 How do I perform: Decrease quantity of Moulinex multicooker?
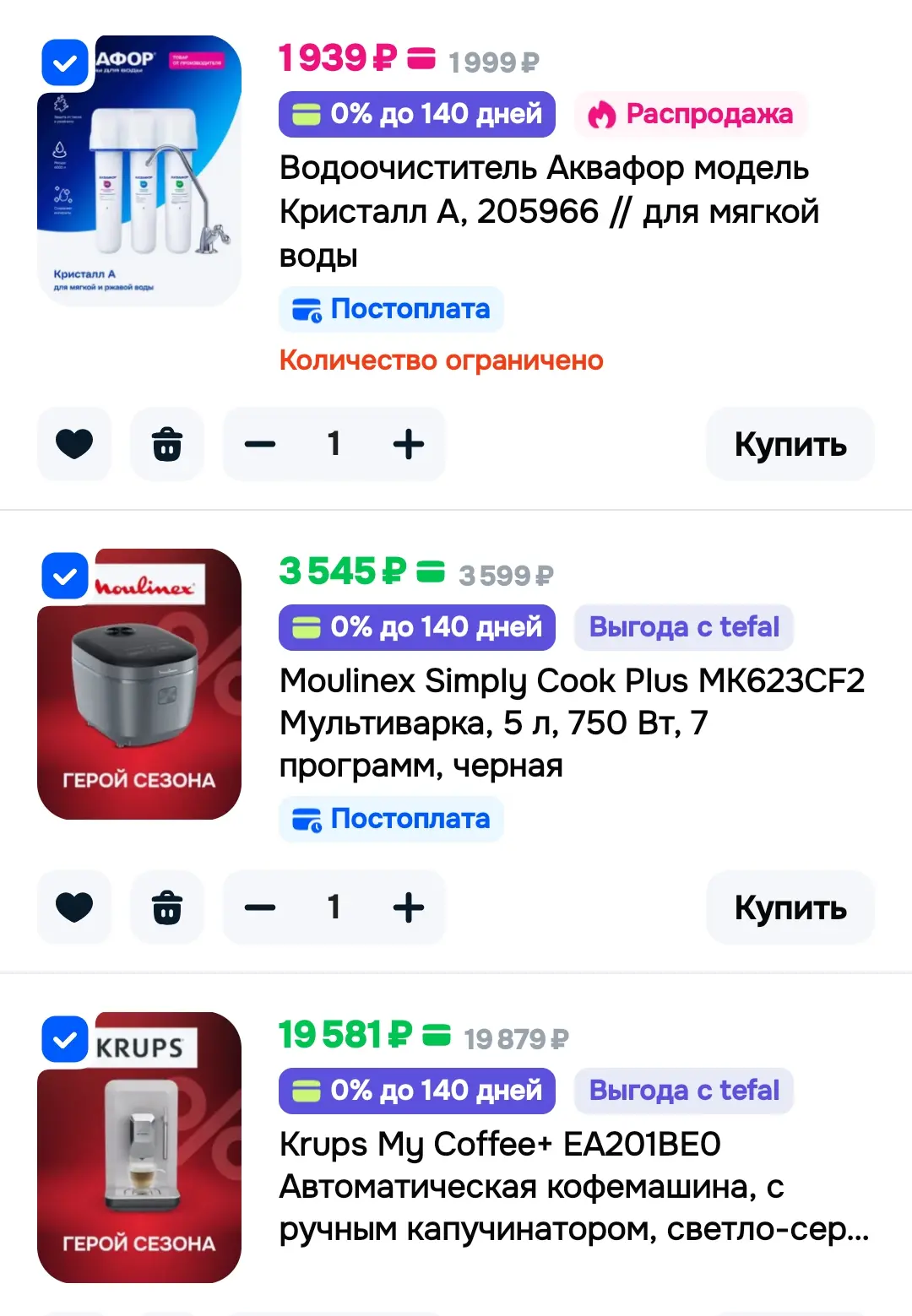point(260,907)
